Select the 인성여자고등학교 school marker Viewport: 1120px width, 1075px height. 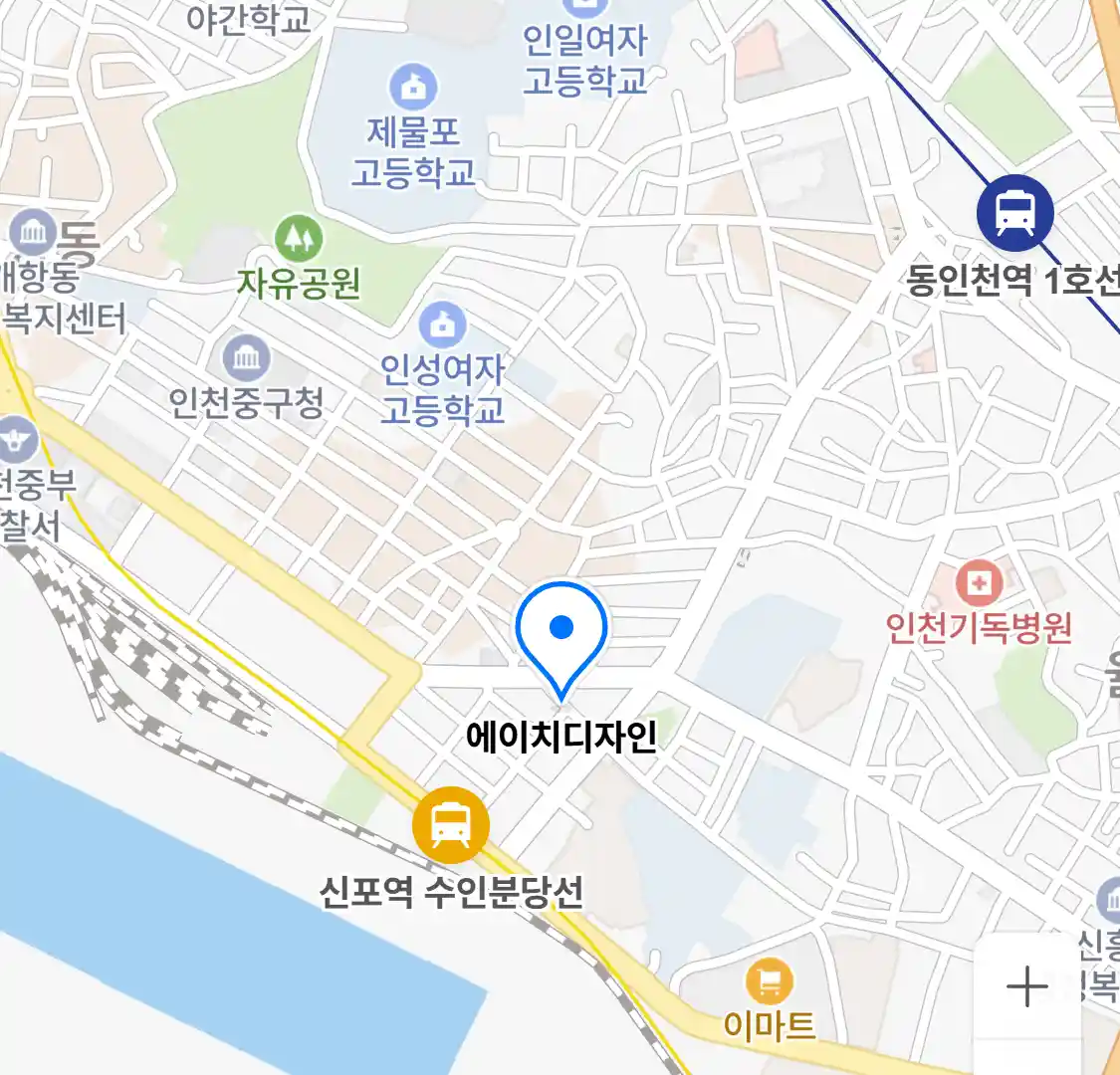pos(443,325)
